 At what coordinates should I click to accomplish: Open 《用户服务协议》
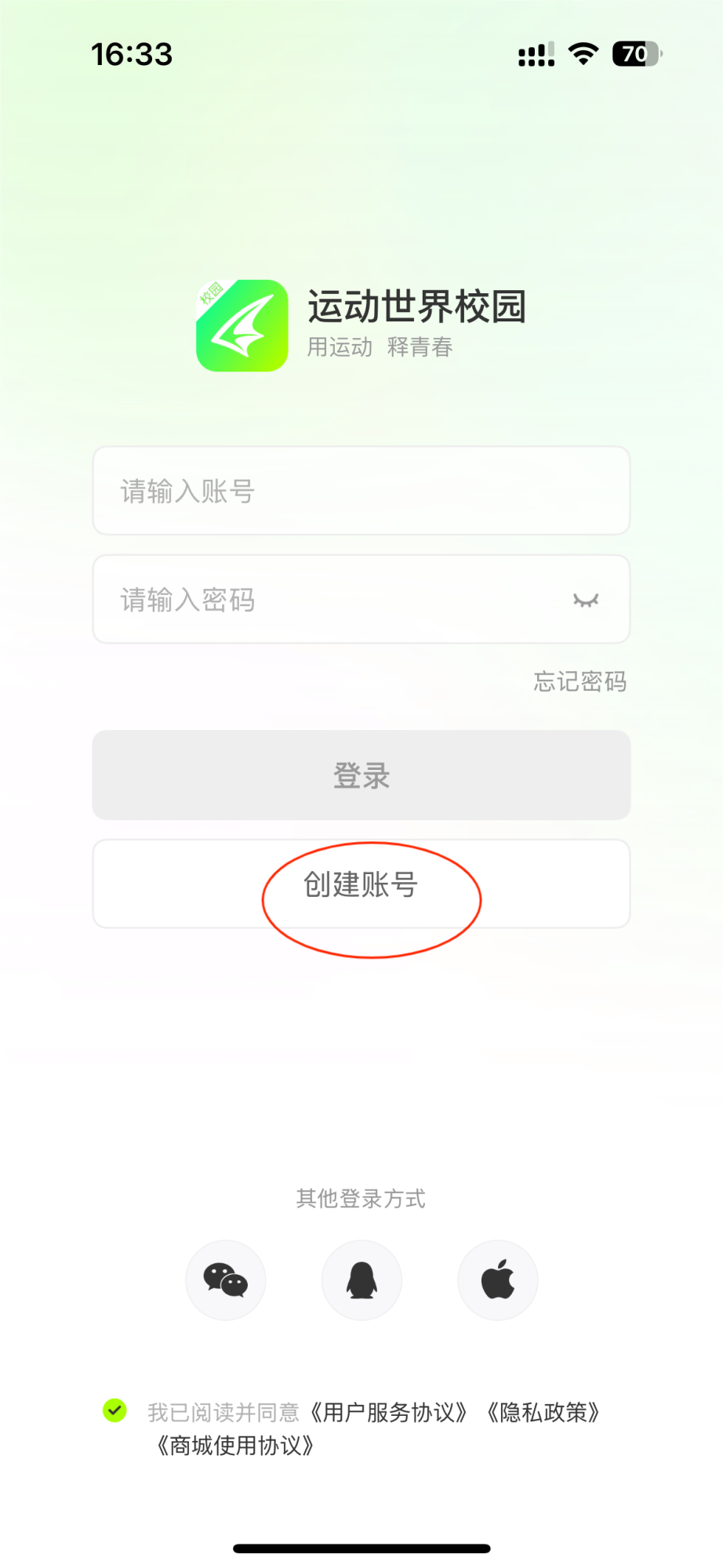pos(389,1413)
